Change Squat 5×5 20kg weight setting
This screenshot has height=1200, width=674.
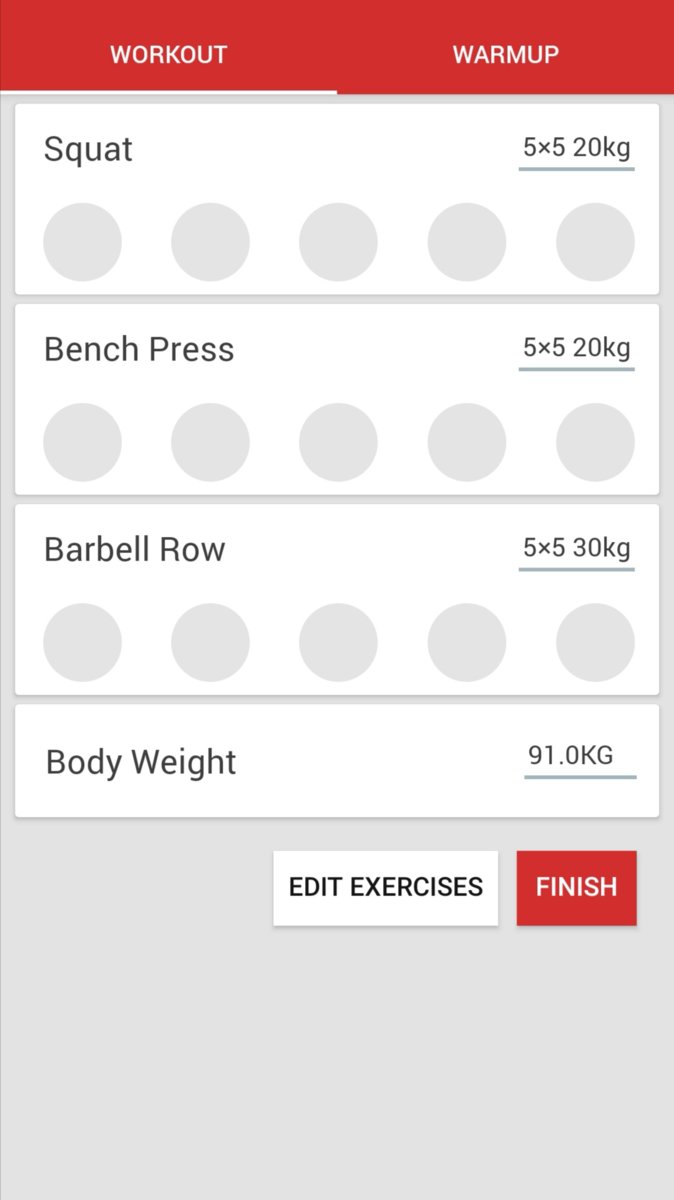coord(576,149)
